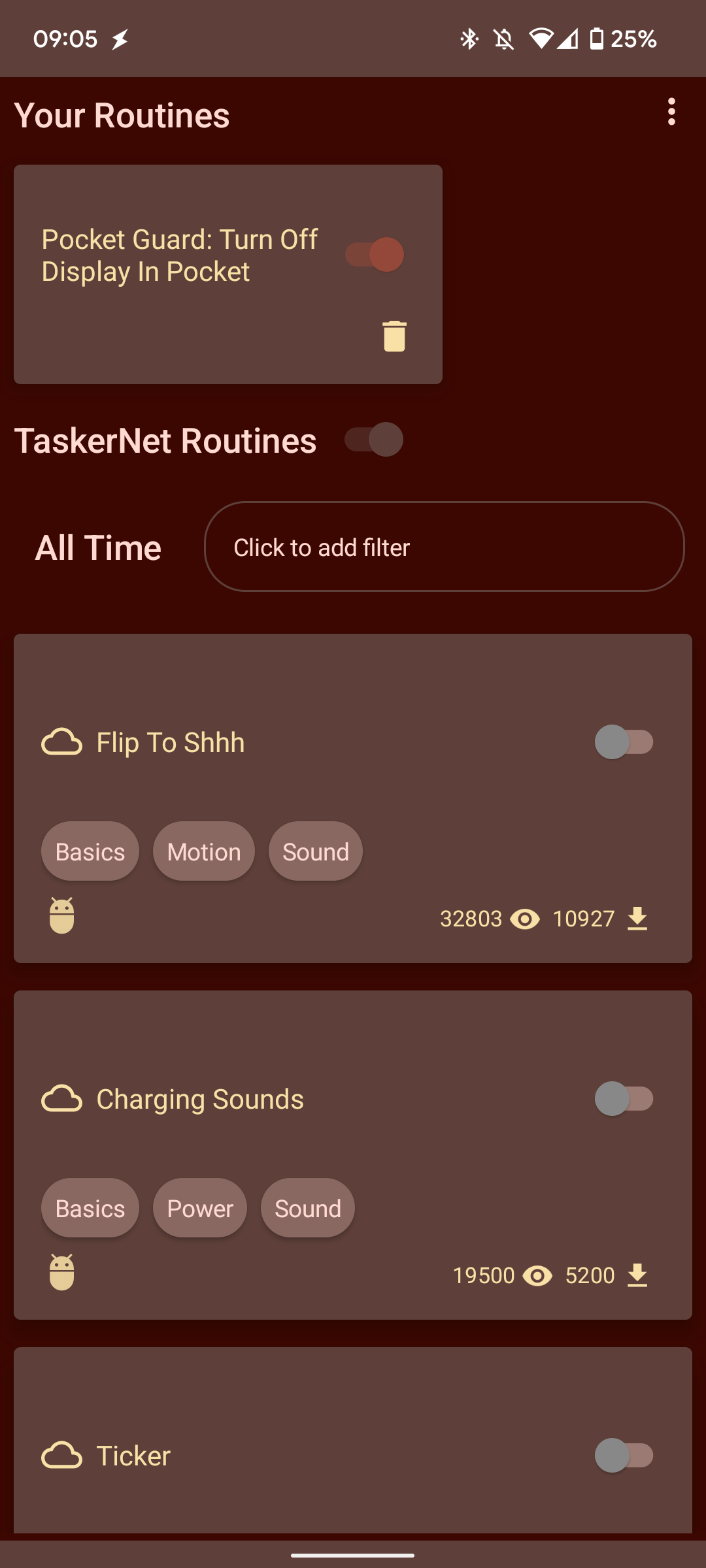Select the Android robot icon on Flip To Shhh
The image size is (706, 1568).
[x=61, y=918]
